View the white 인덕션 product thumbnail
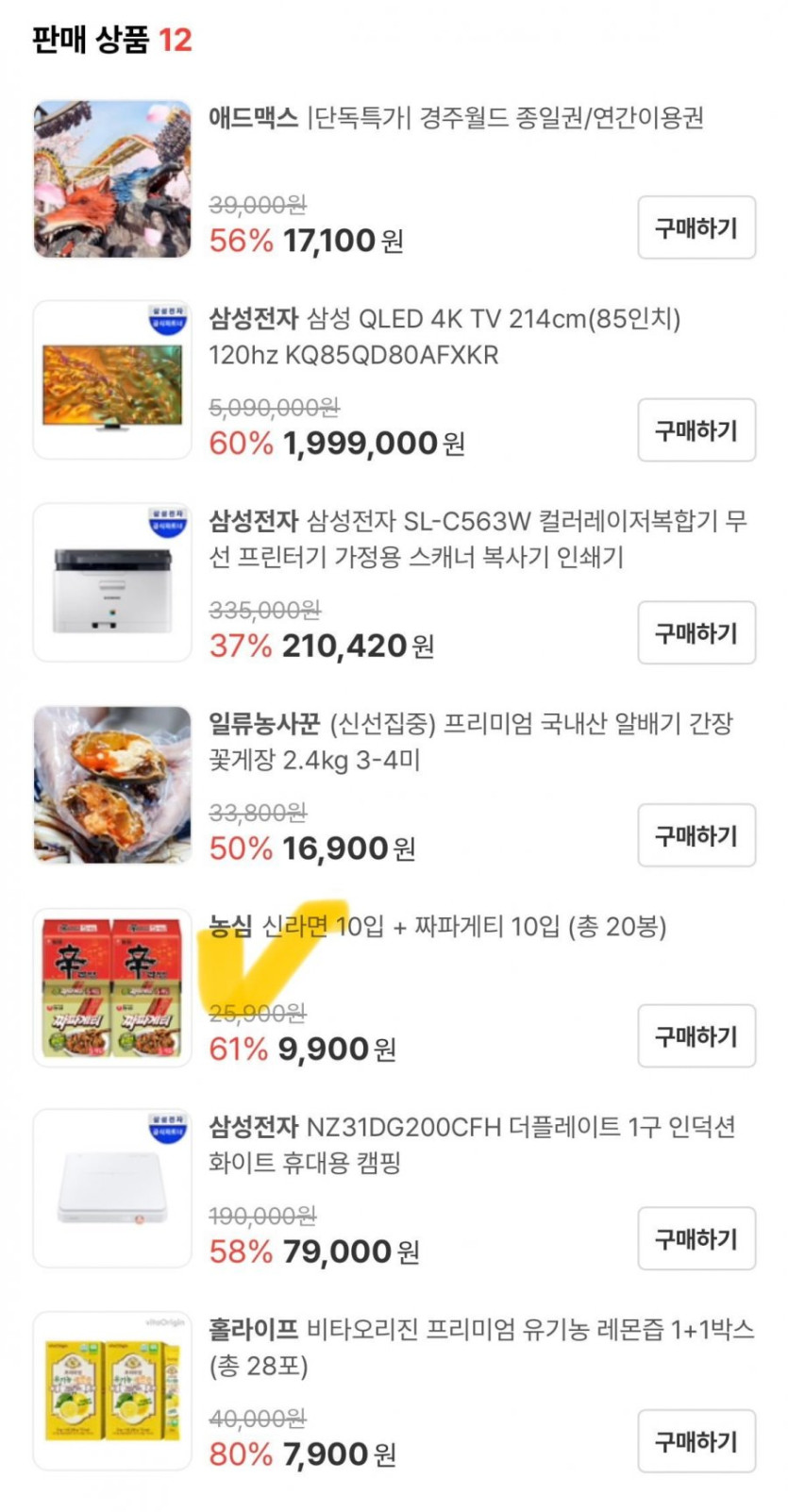This screenshot has width=788, height=1512. [112, 1189]
